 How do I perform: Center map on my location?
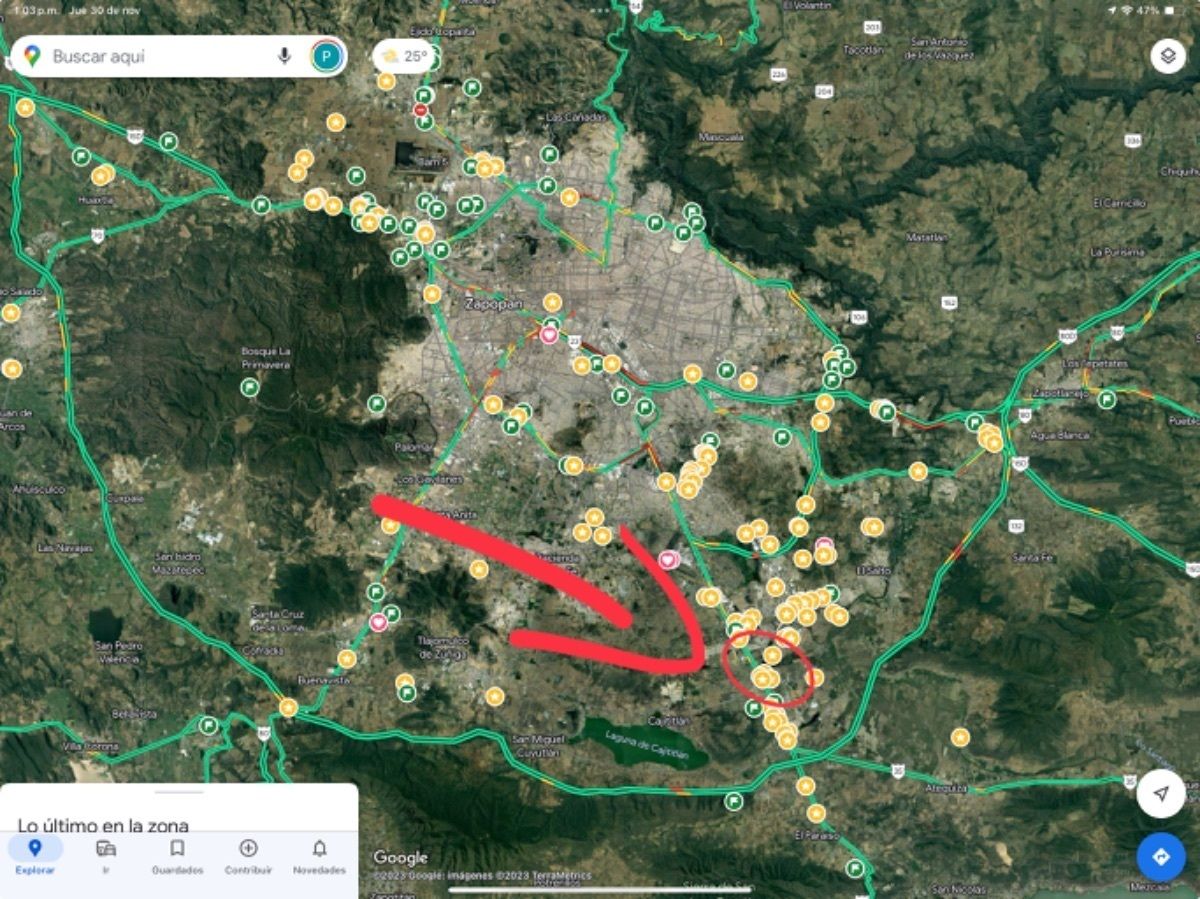(1161, 794)
